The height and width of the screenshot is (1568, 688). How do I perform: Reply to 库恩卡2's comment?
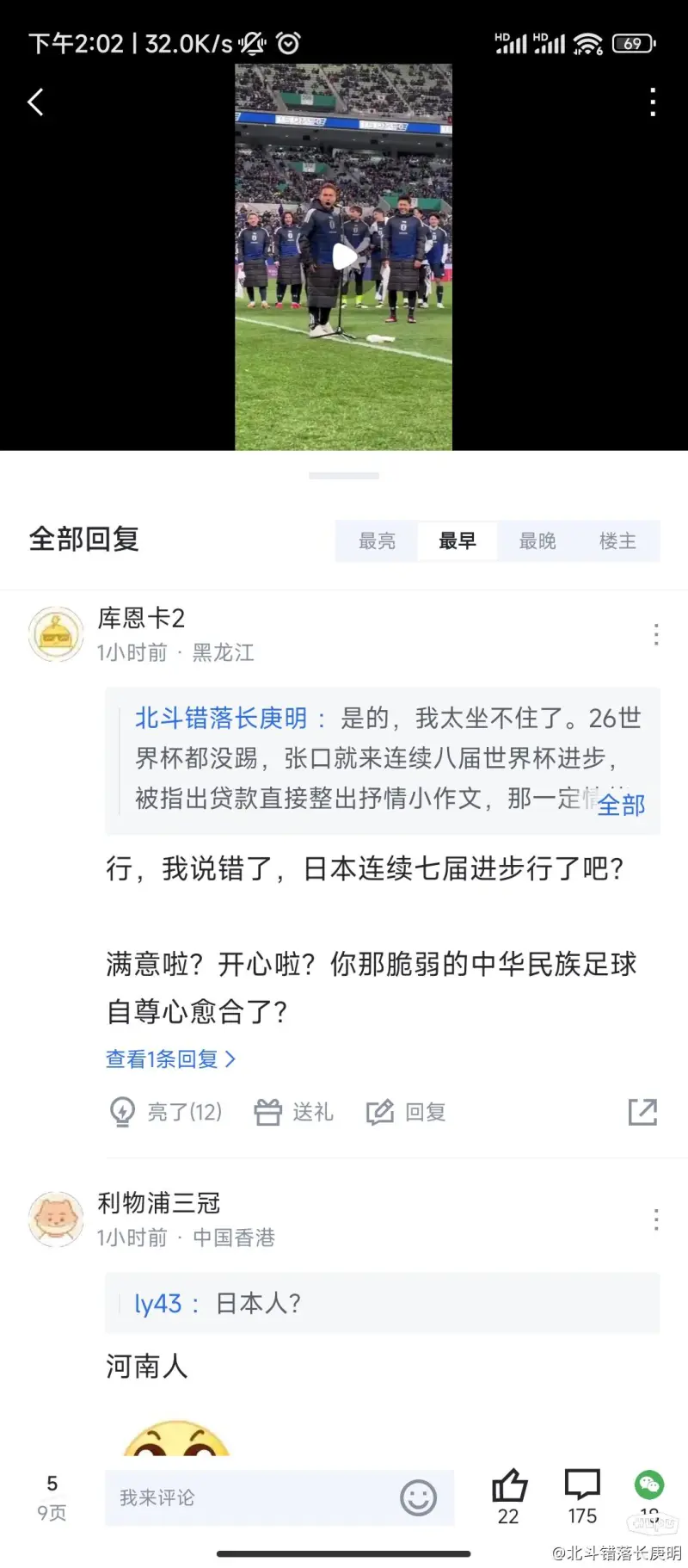point(406,1112)
